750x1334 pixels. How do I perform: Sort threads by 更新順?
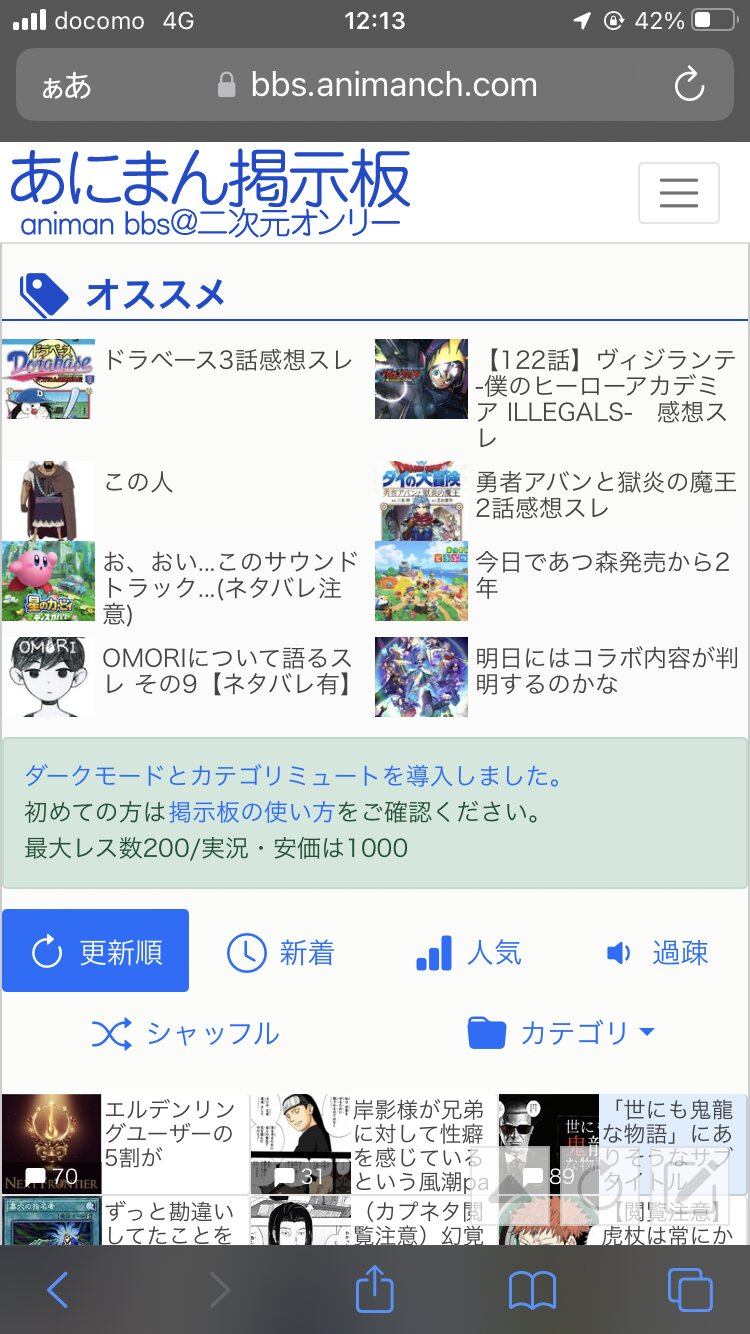pos(96,951)
